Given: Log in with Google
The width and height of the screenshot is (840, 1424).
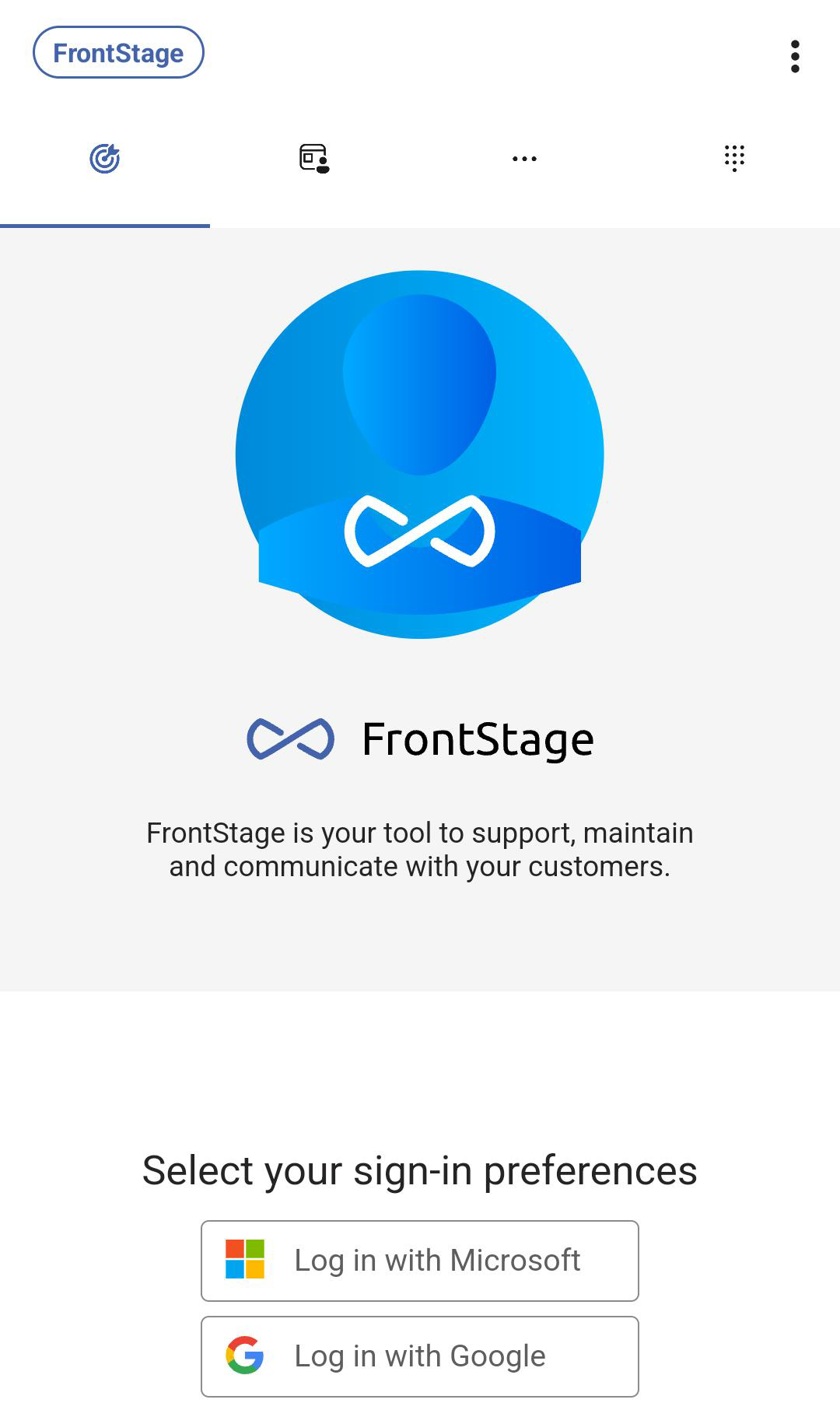Looking at the screenshot, I should (x=420, y=1356).
